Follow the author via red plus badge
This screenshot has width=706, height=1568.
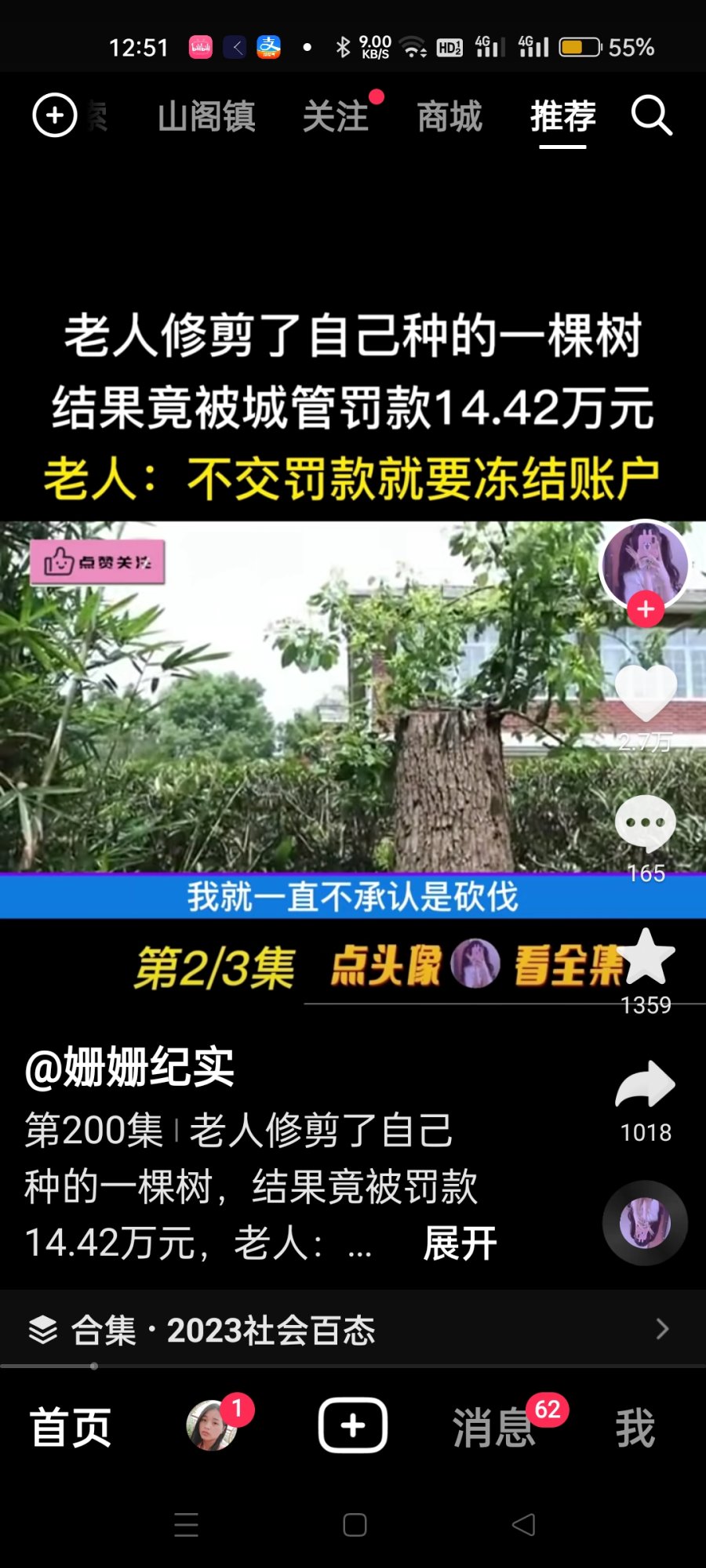[x=646, y=609]
